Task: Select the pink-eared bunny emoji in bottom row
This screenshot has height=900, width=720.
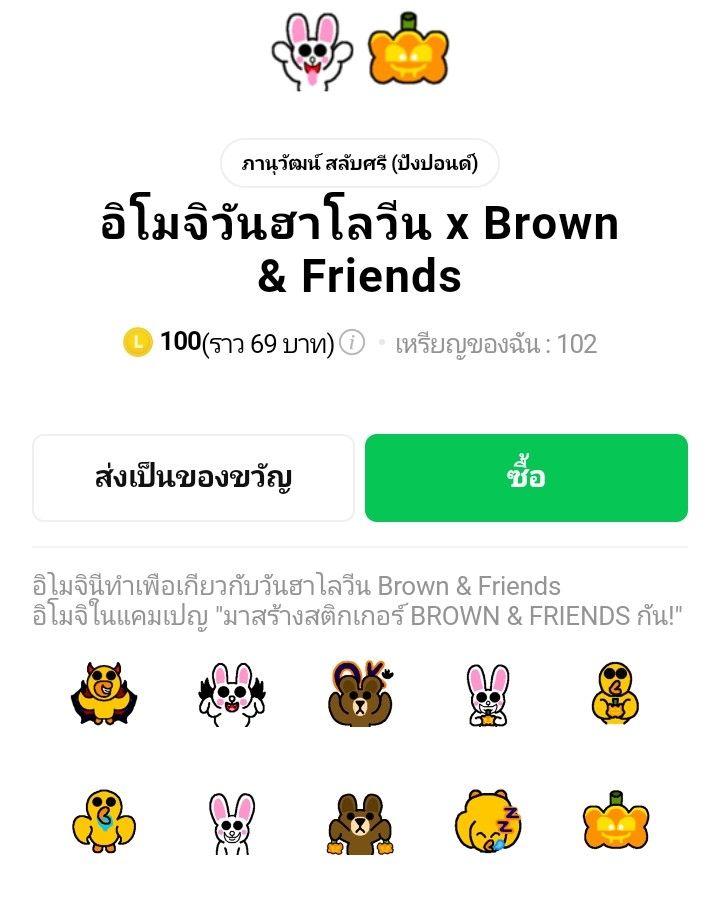Action: coord(231,822)
